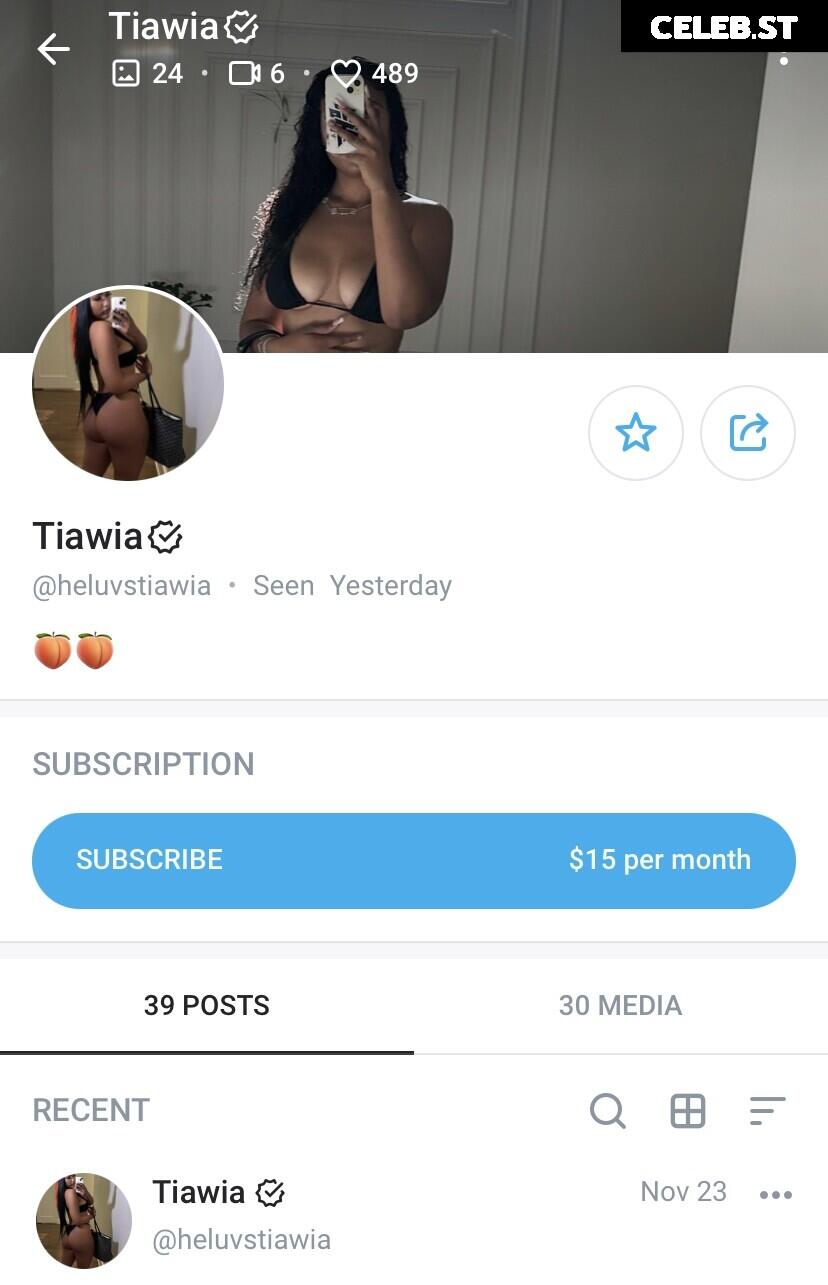Switch to the 30 Media tab
The image size is (828, 1285).
(620, 1005)
